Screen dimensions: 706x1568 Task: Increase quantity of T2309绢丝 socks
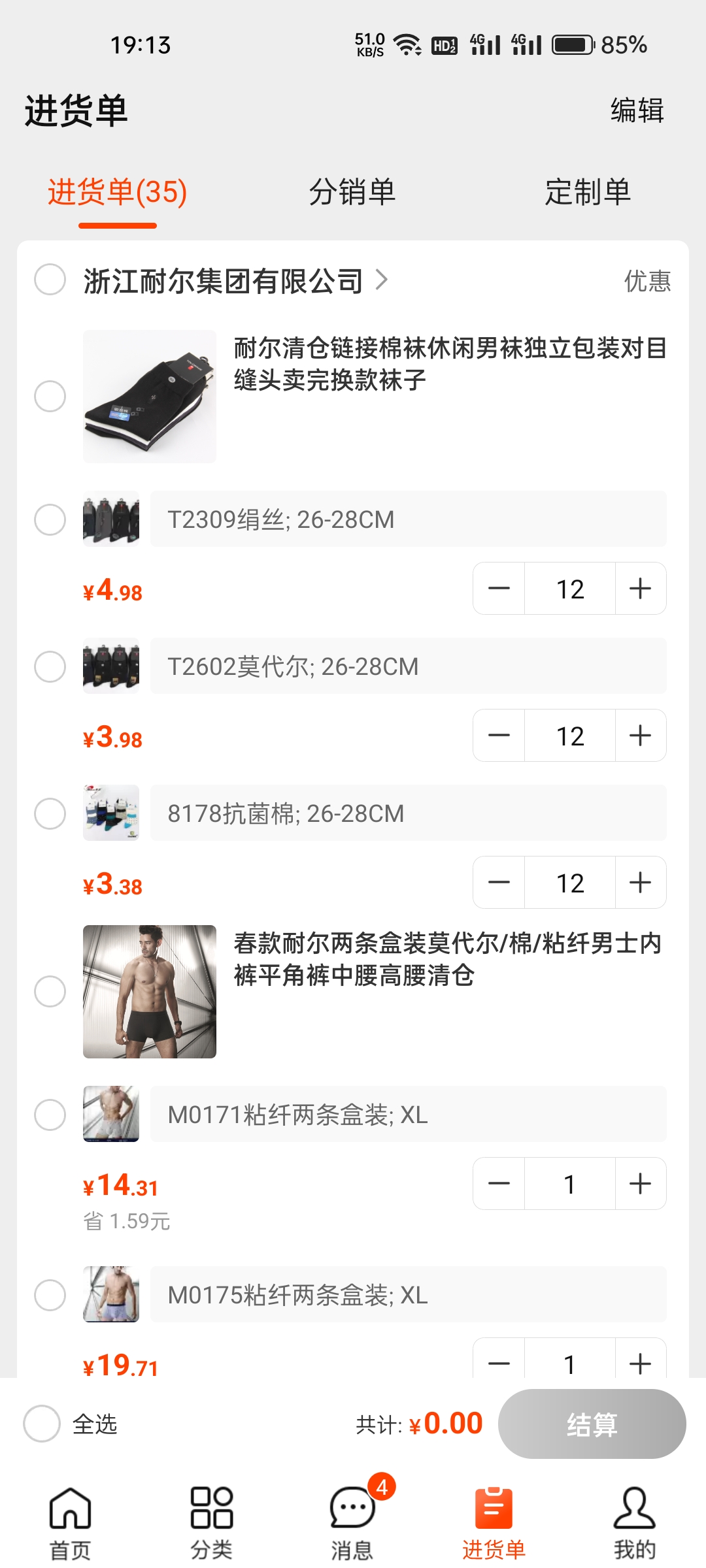point(639,588)
